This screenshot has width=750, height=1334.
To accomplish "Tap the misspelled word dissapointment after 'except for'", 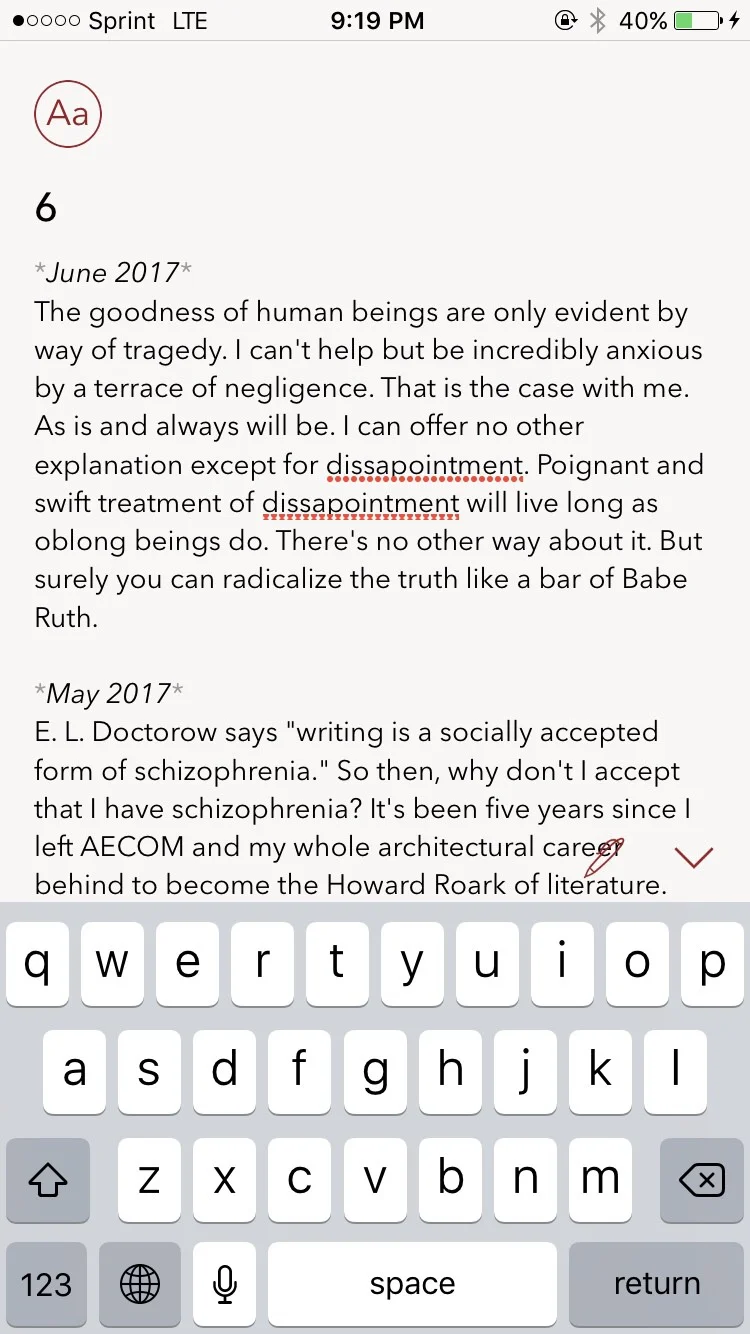I will pos(425,466).
